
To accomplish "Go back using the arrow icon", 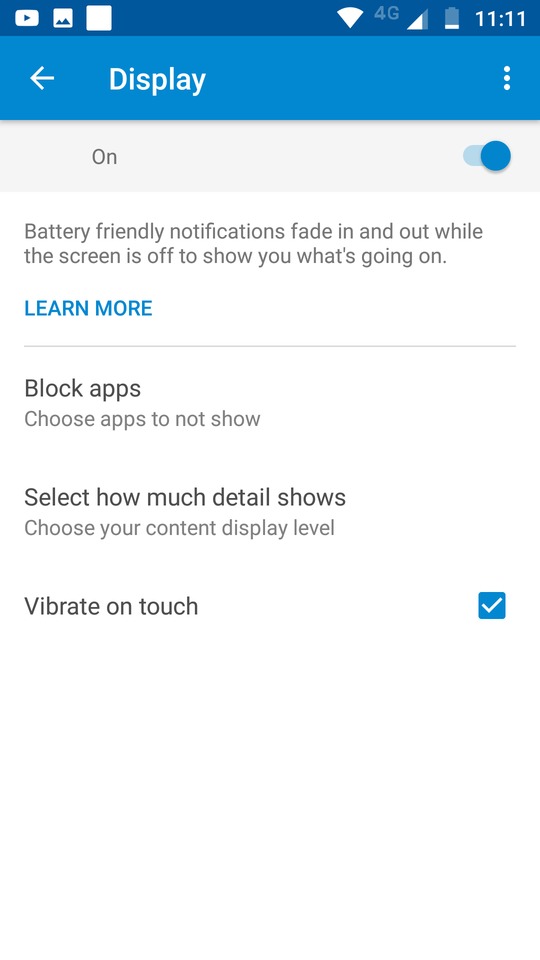I will point(42,78).
